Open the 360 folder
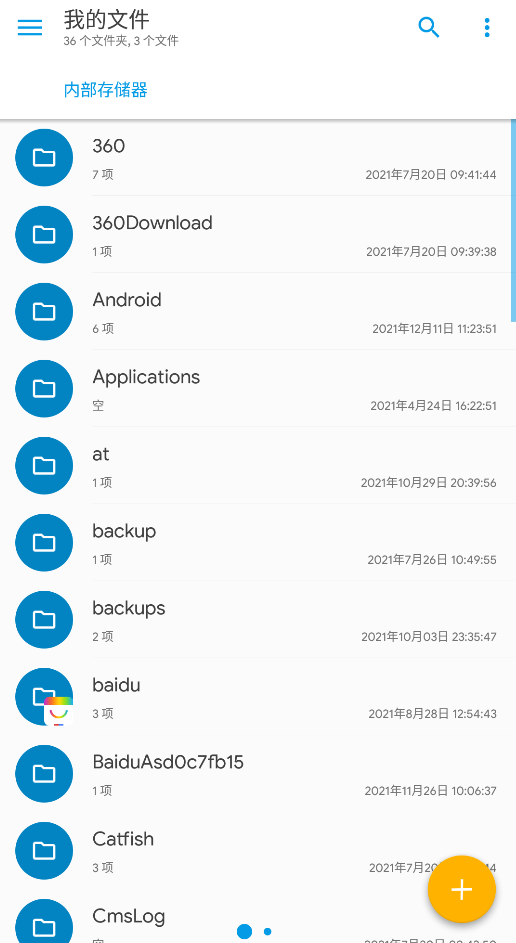The image size is (516, 943). click(x=258, y=158)
